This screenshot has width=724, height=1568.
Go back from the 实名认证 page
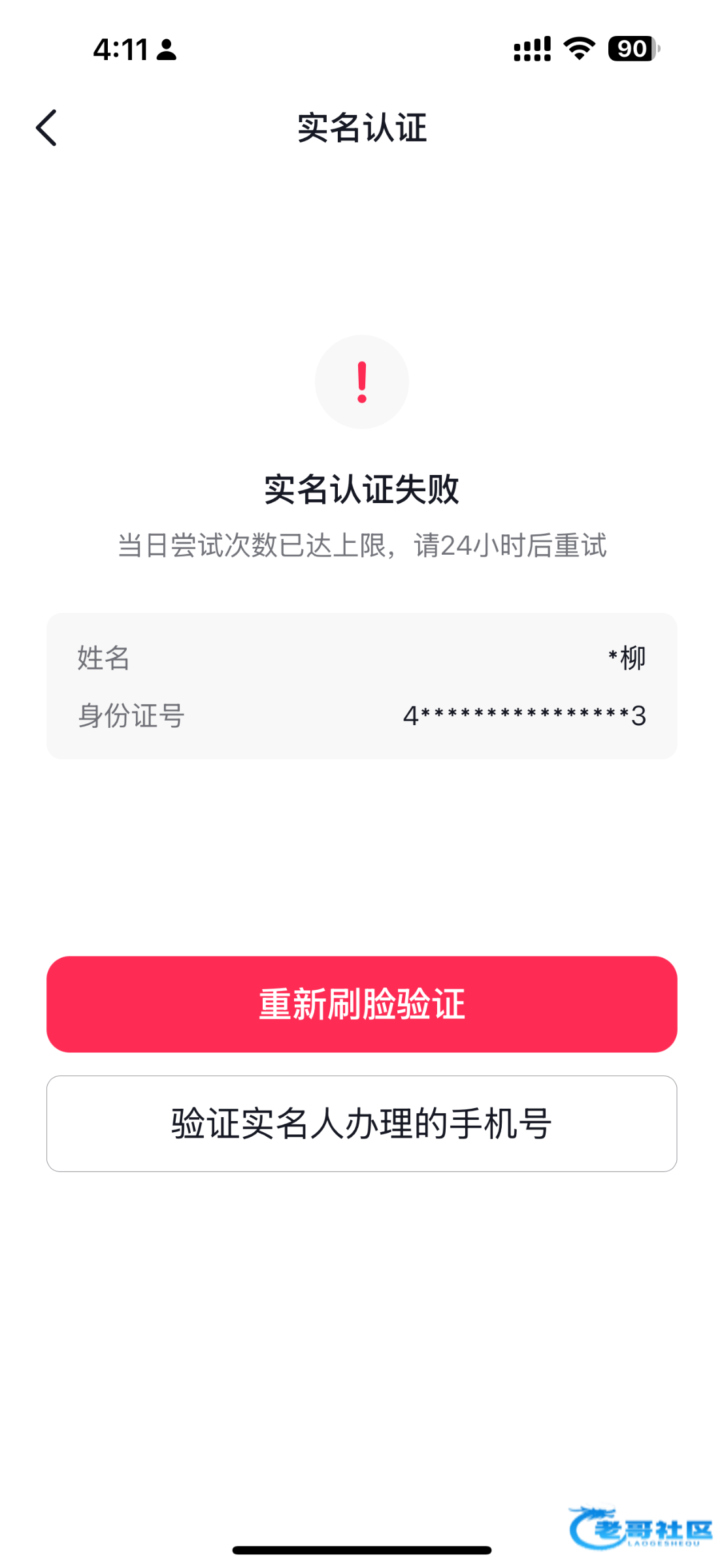tap(46, 127)
